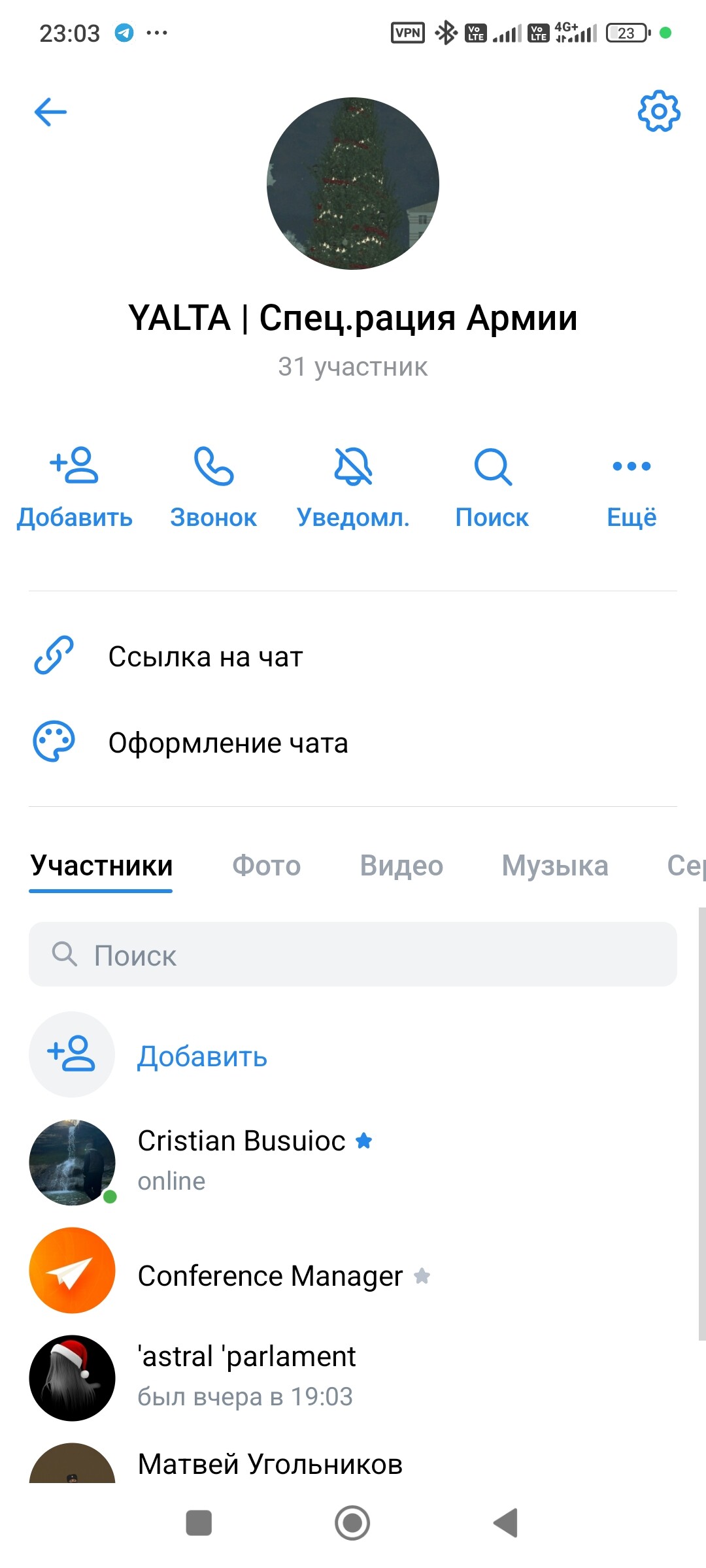
Task: Switch to the Фото tab
Action: pyautogui.click(x=266, y=866)
